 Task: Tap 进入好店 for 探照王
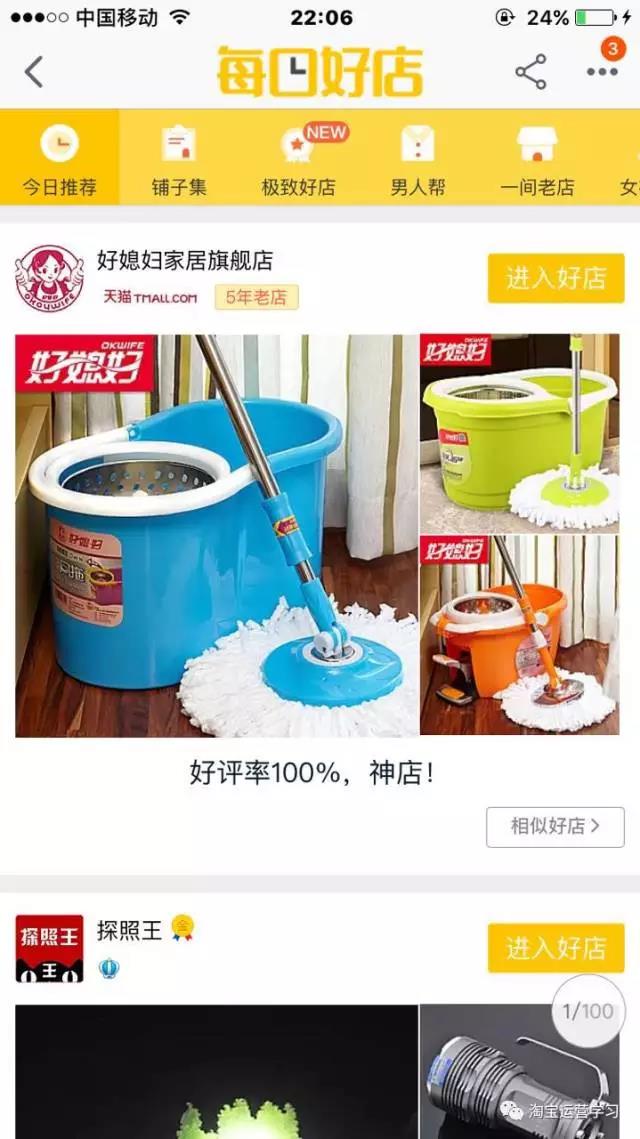click(x=555, y=947)
